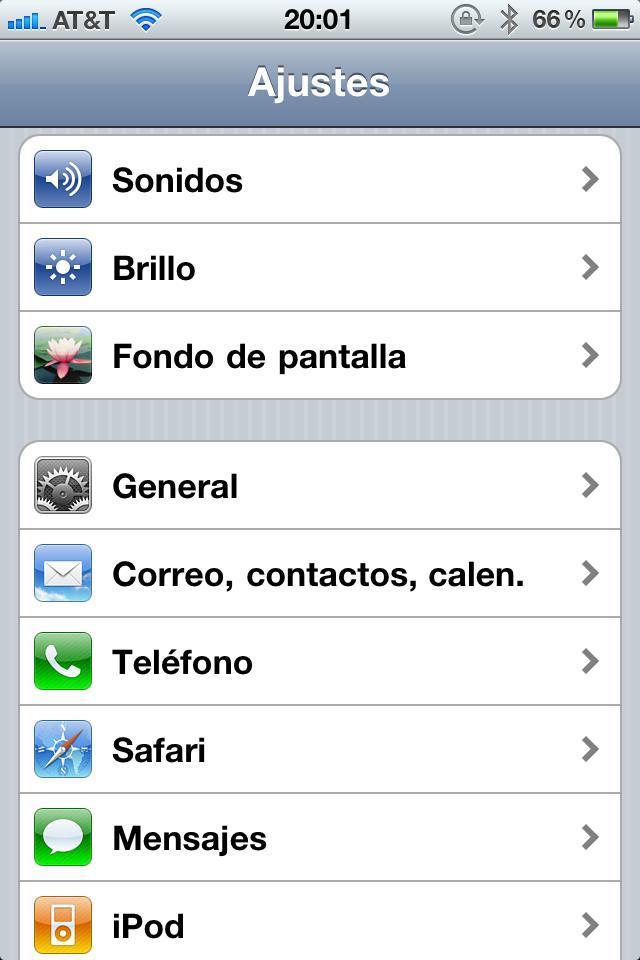Open Correo, contactos, calen. settings
Screen dimensions: 640x960
pos(320,574)
